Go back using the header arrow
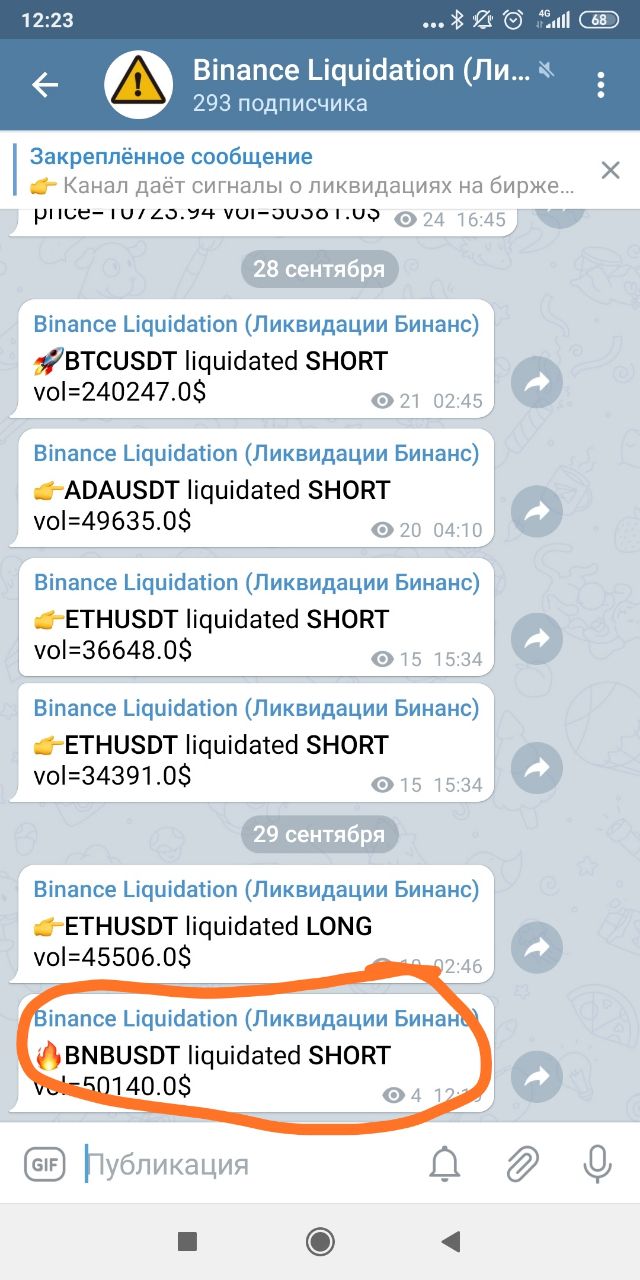This screenshot has height=1280, width=640. [45, 85]
